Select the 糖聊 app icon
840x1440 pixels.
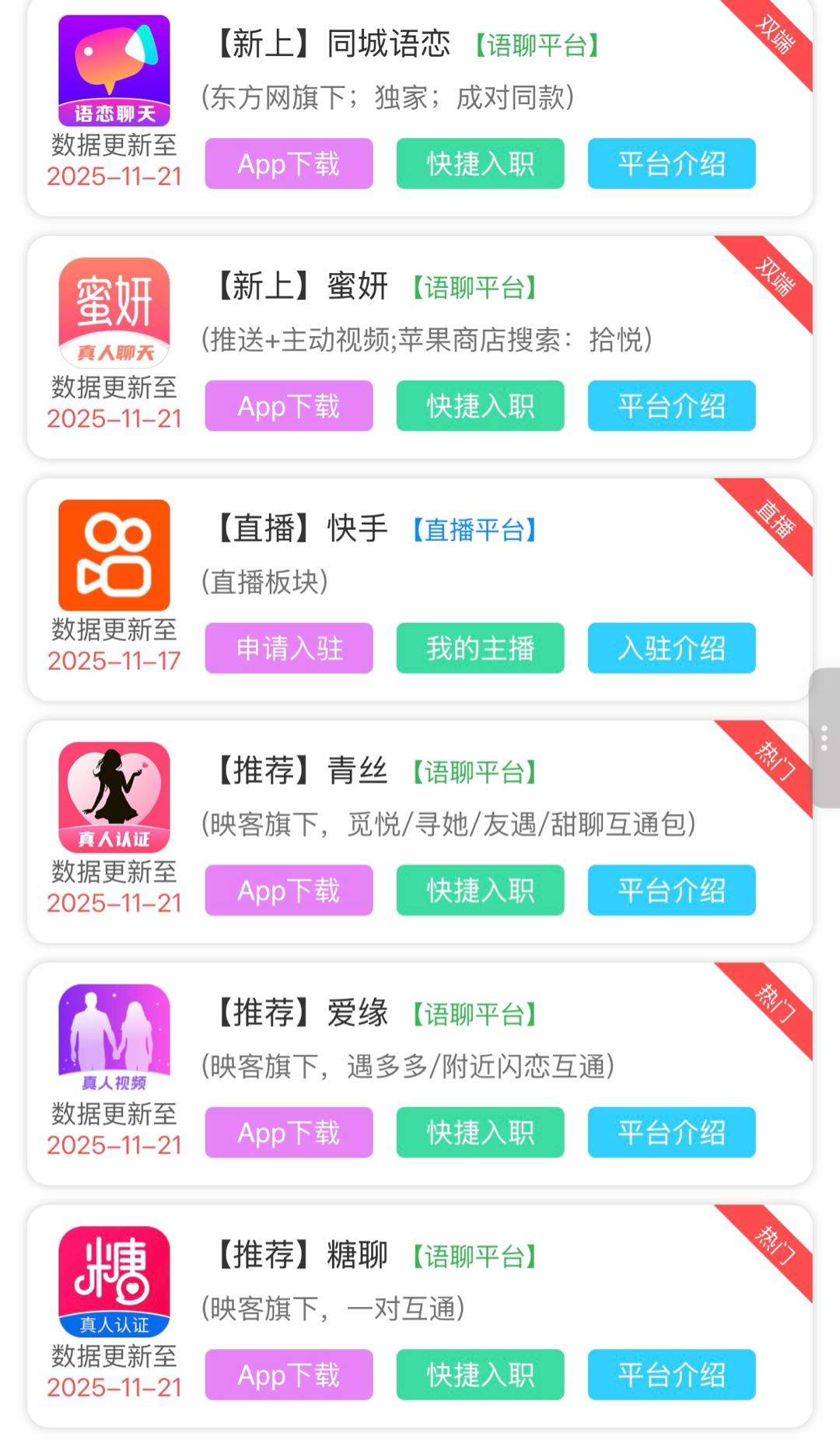click(113, 1280)
